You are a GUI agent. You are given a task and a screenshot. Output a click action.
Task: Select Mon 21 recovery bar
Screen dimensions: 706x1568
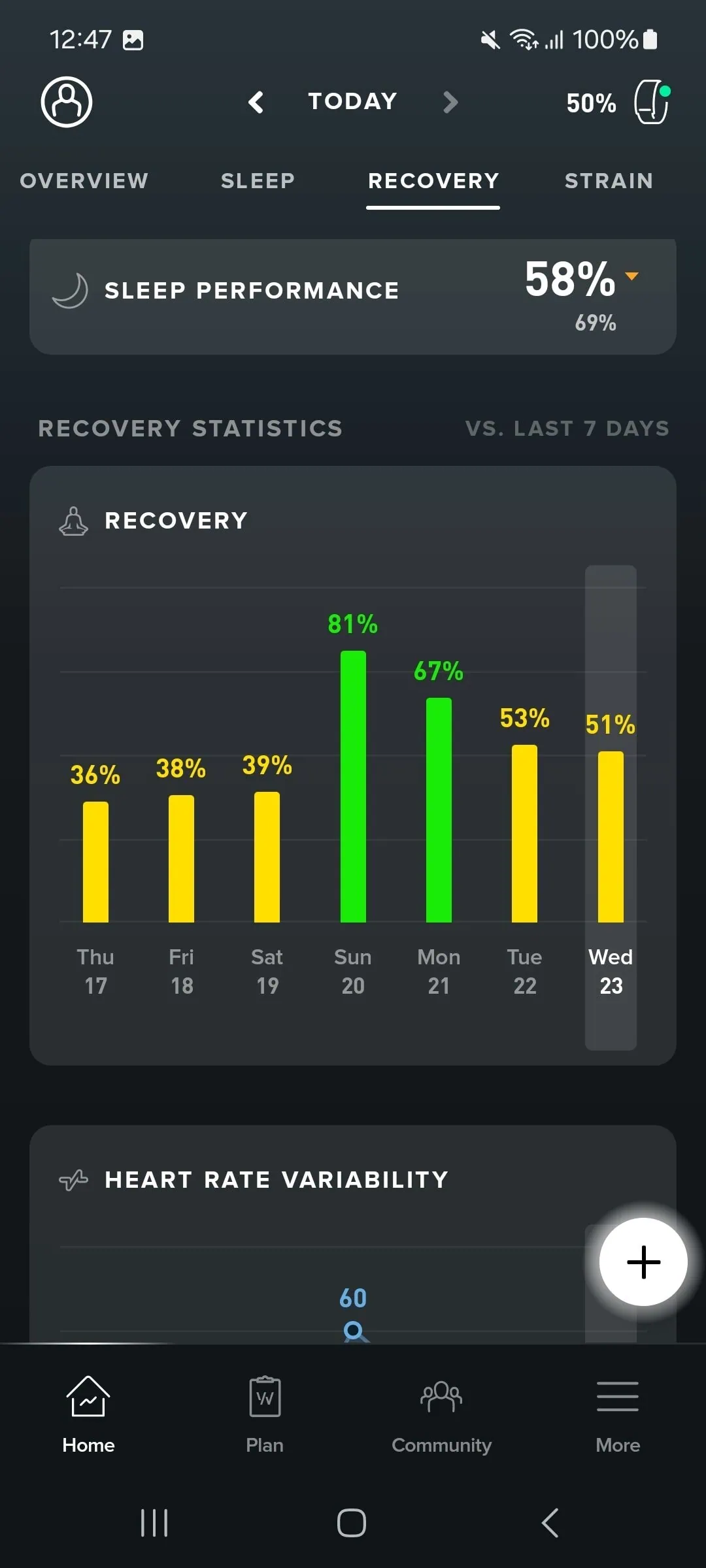(x=439, y=809)
